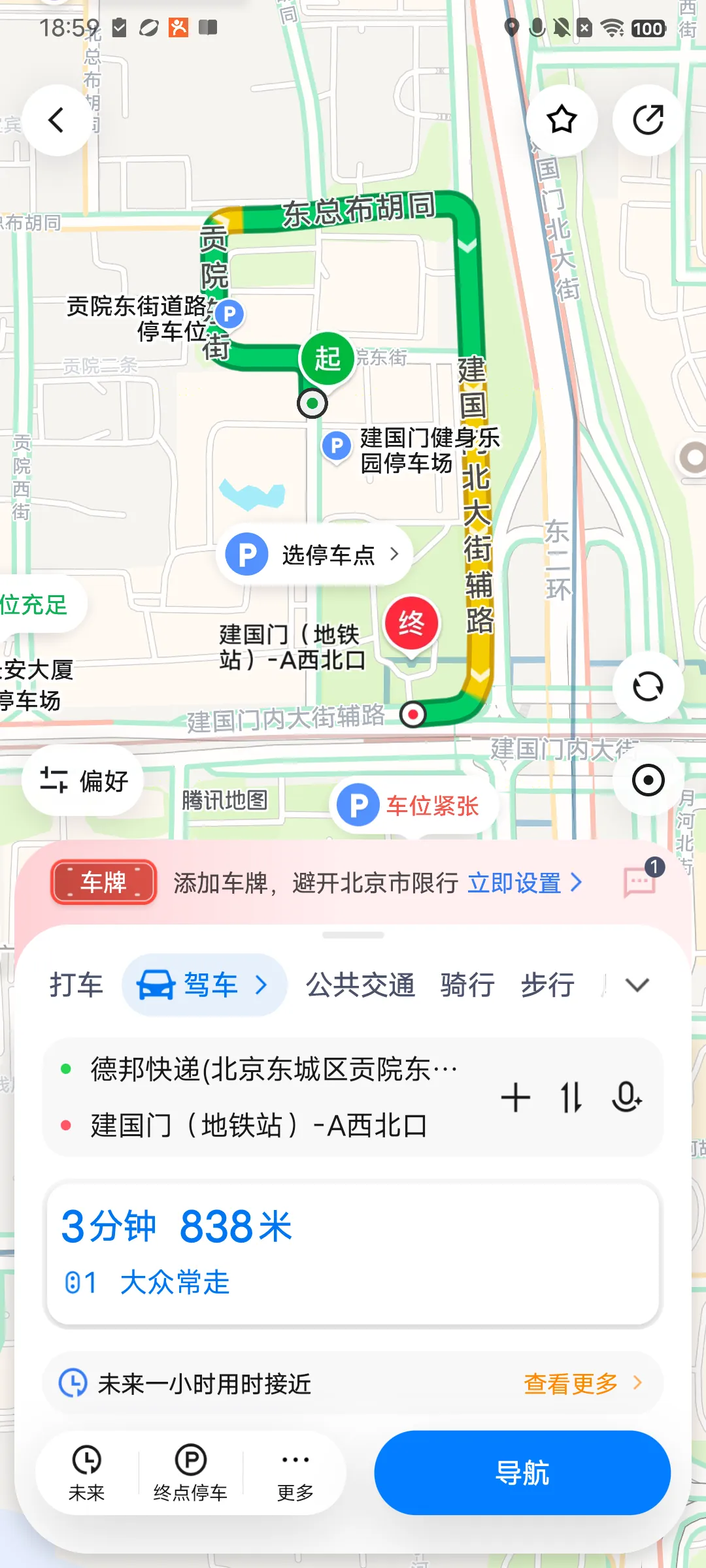This screenshot has width=706, height=1568.
Task: Tap 查看更多 for future travel times
Action: point(582,1383)
